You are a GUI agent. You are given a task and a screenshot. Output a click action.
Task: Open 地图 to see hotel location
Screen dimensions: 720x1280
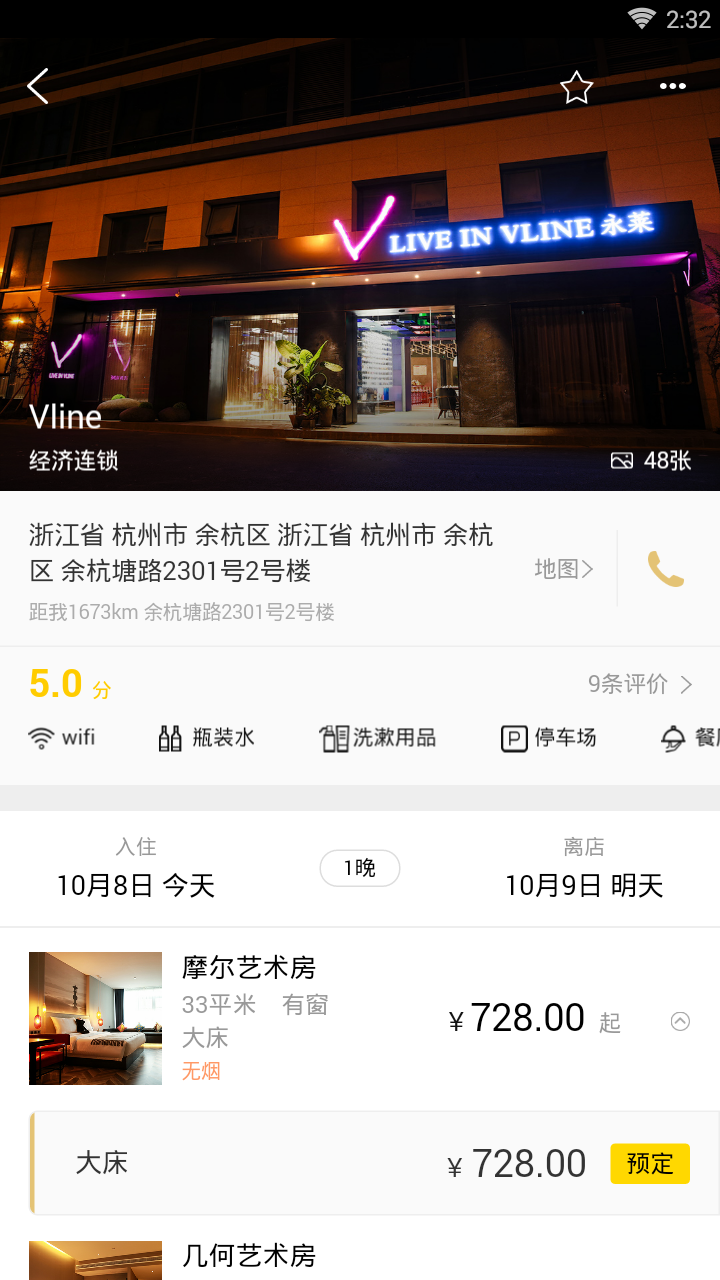(x=564, y=569)
